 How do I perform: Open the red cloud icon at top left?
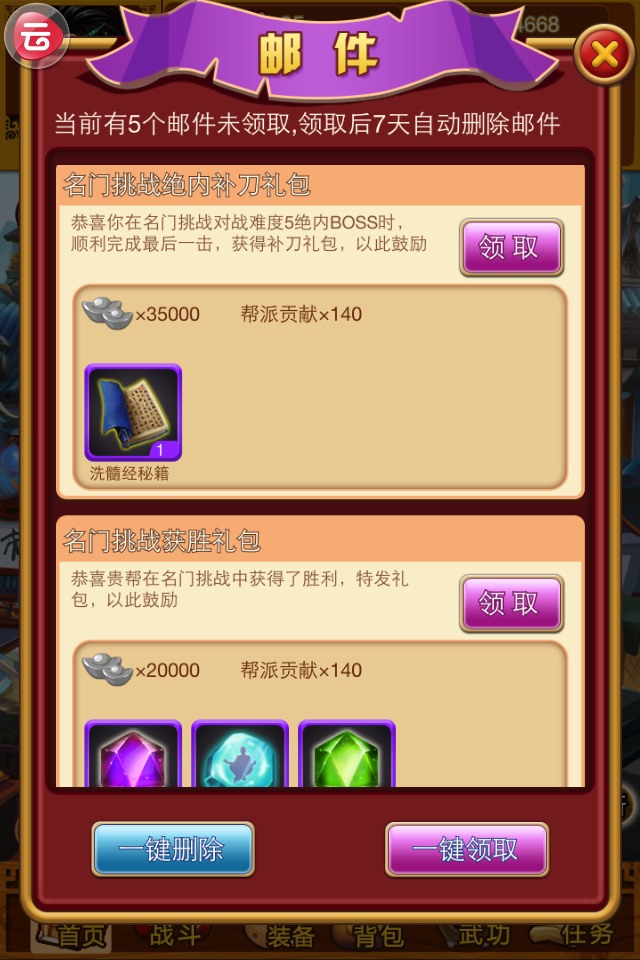click(38, 35)
